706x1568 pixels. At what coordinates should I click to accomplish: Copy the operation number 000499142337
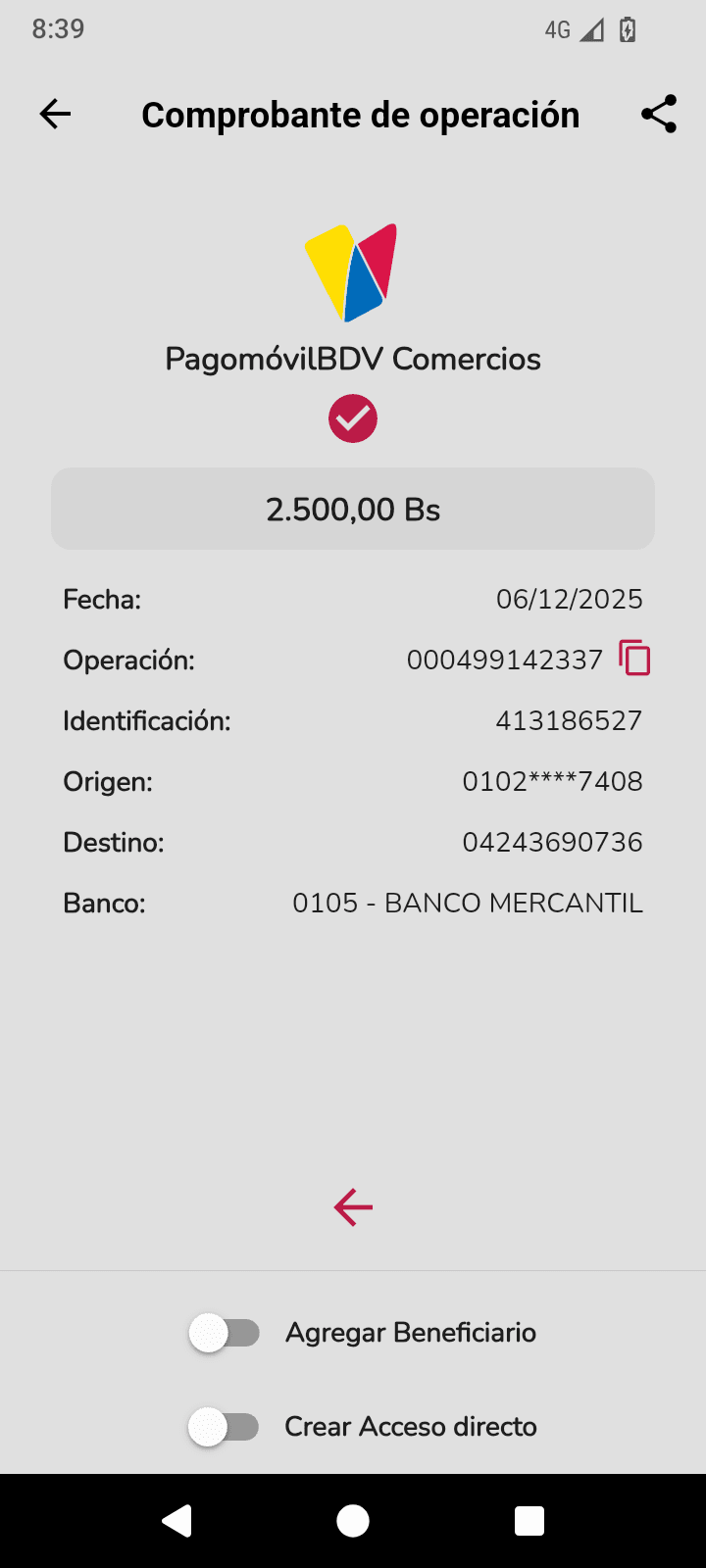tap(634, 659)
